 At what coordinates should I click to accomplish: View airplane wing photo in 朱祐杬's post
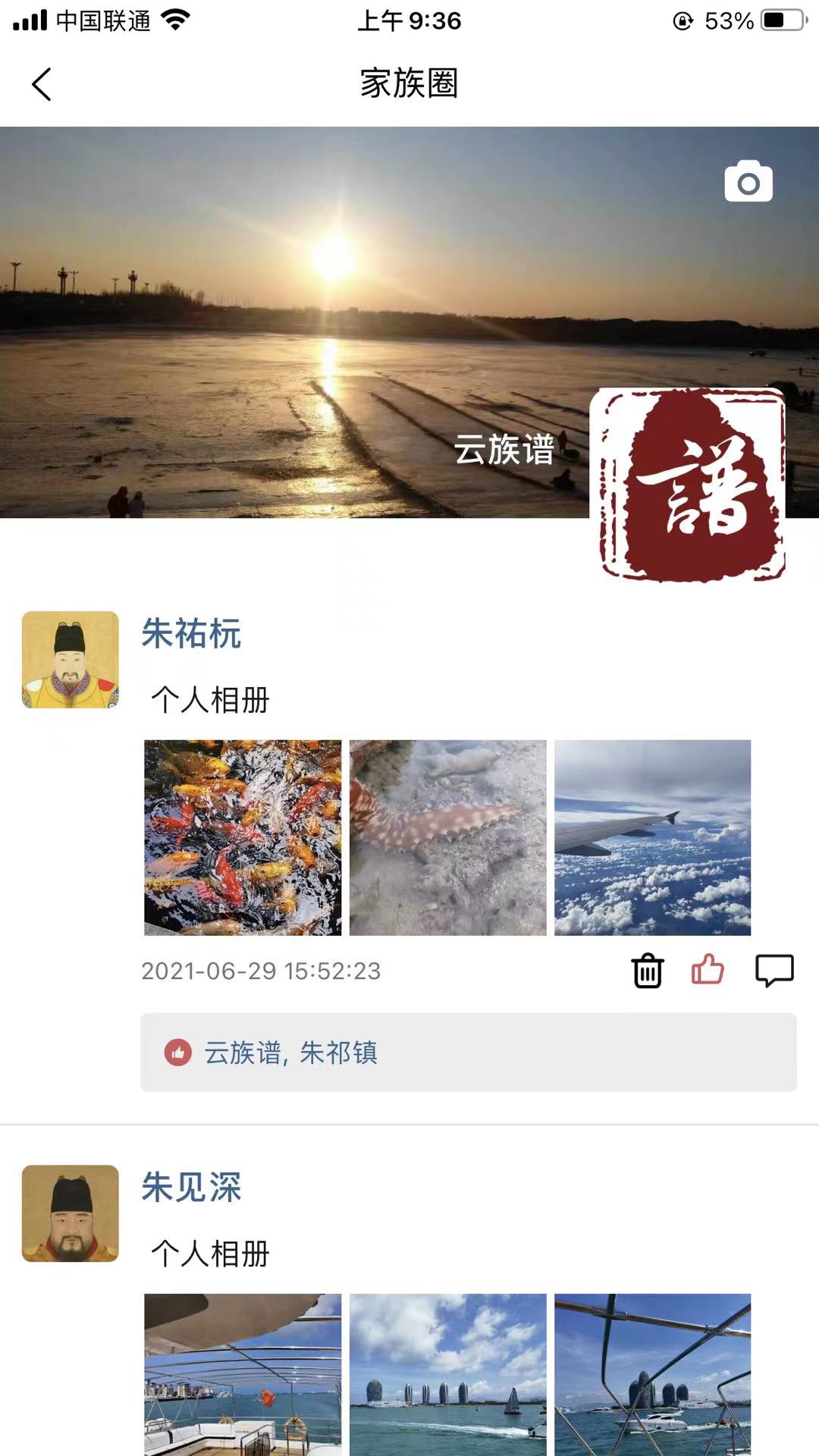pyautogui.click(x=652, y=837)
